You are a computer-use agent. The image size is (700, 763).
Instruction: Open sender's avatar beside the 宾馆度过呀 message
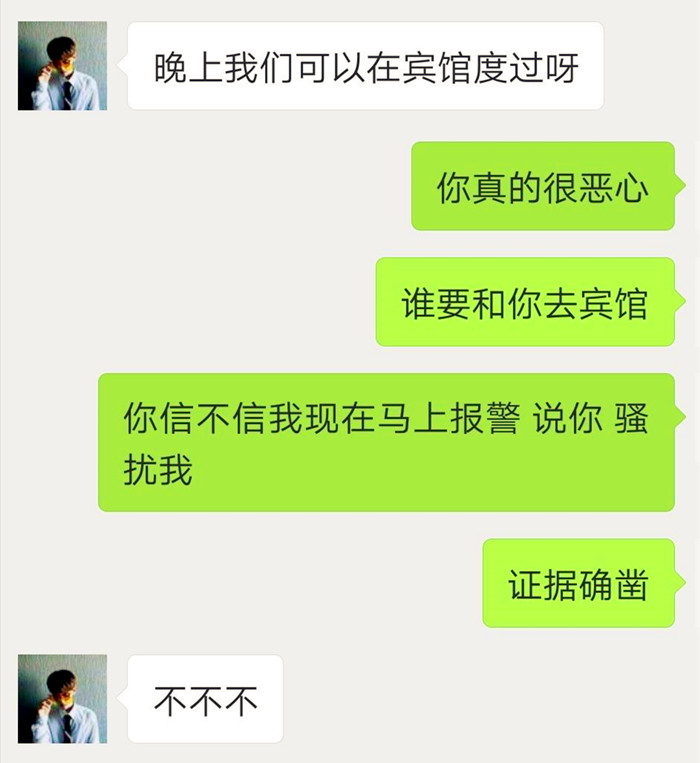(x=62, y=66)
